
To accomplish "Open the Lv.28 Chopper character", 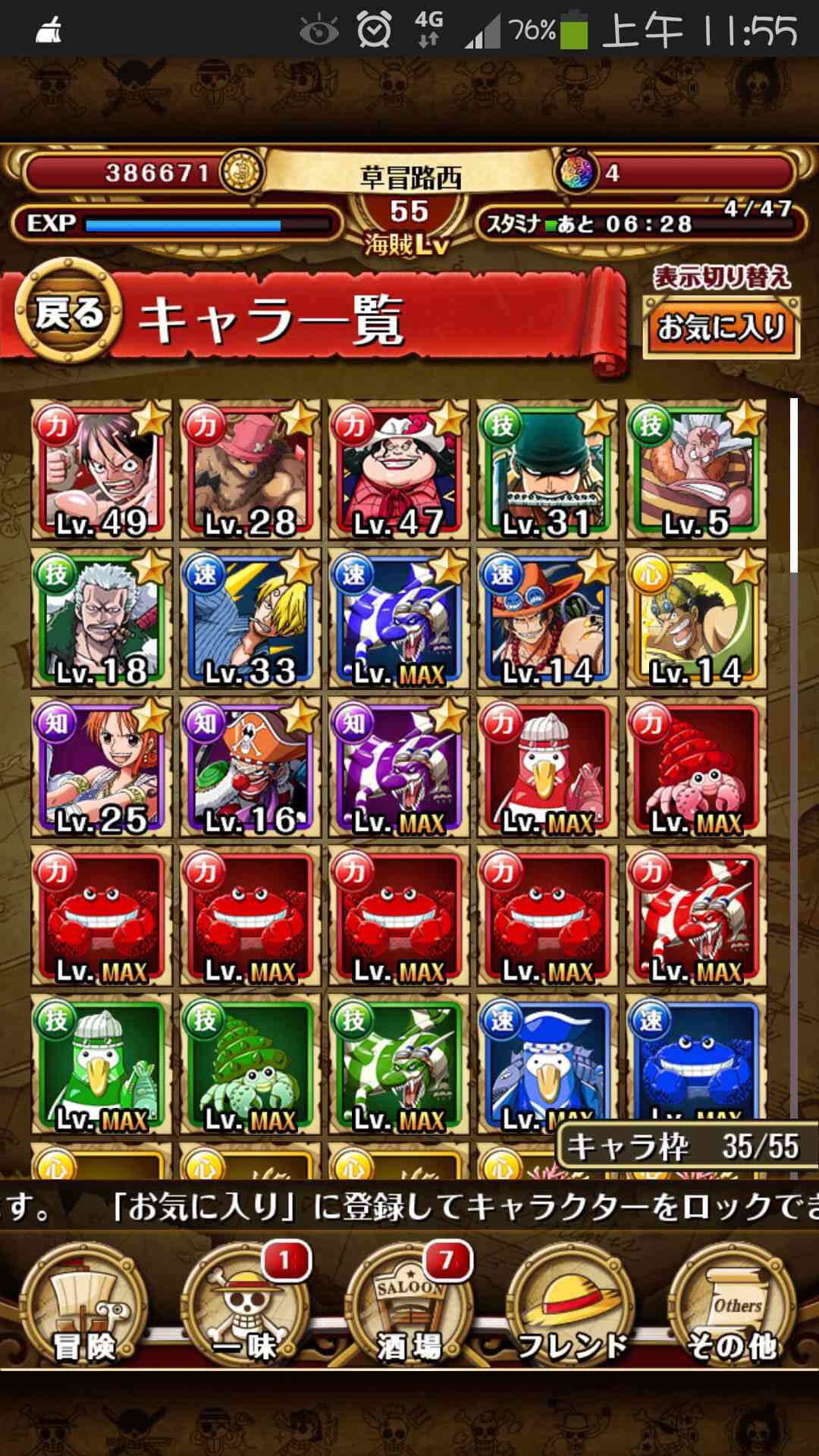I will click(x=250, y=470).
